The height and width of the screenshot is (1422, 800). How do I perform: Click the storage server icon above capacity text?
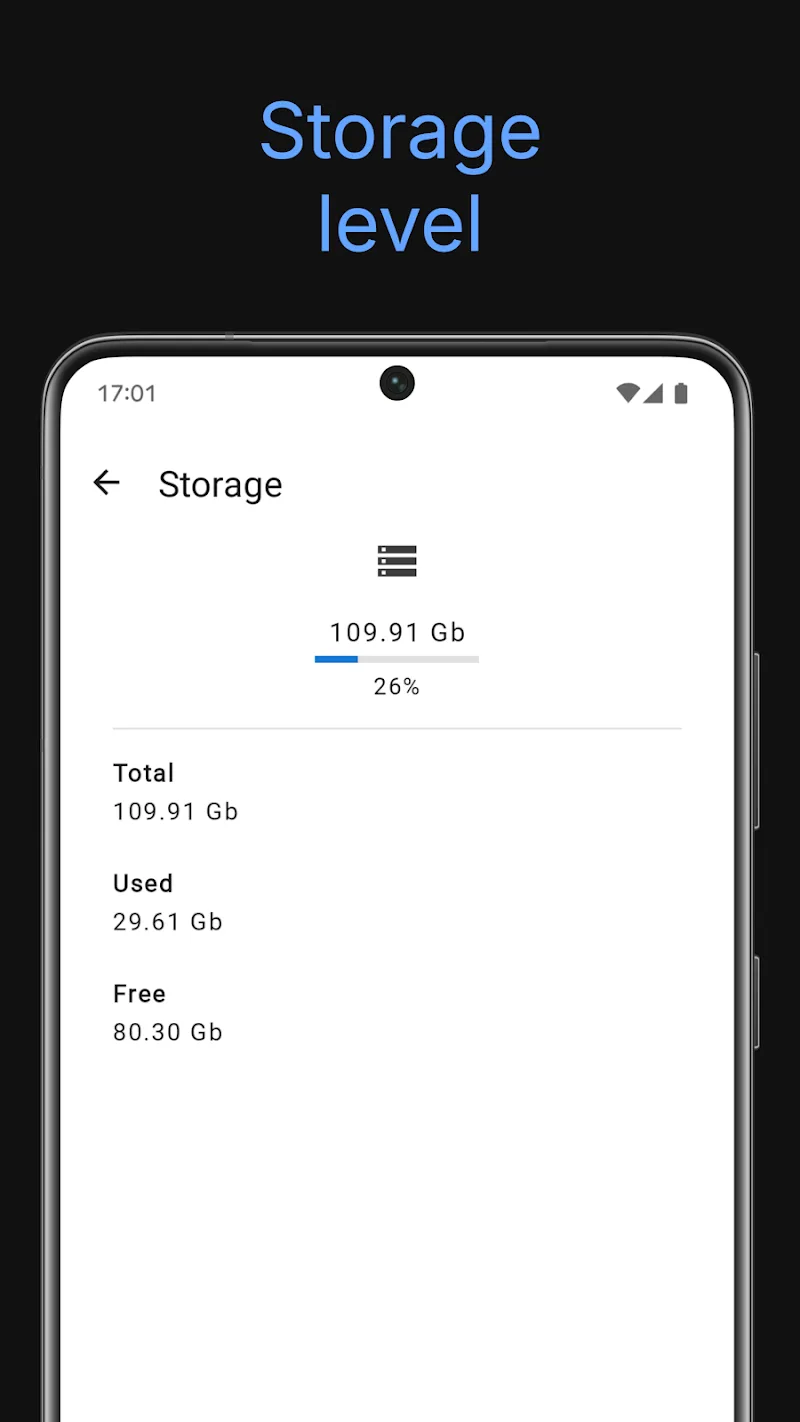click(x=397, y=561)
